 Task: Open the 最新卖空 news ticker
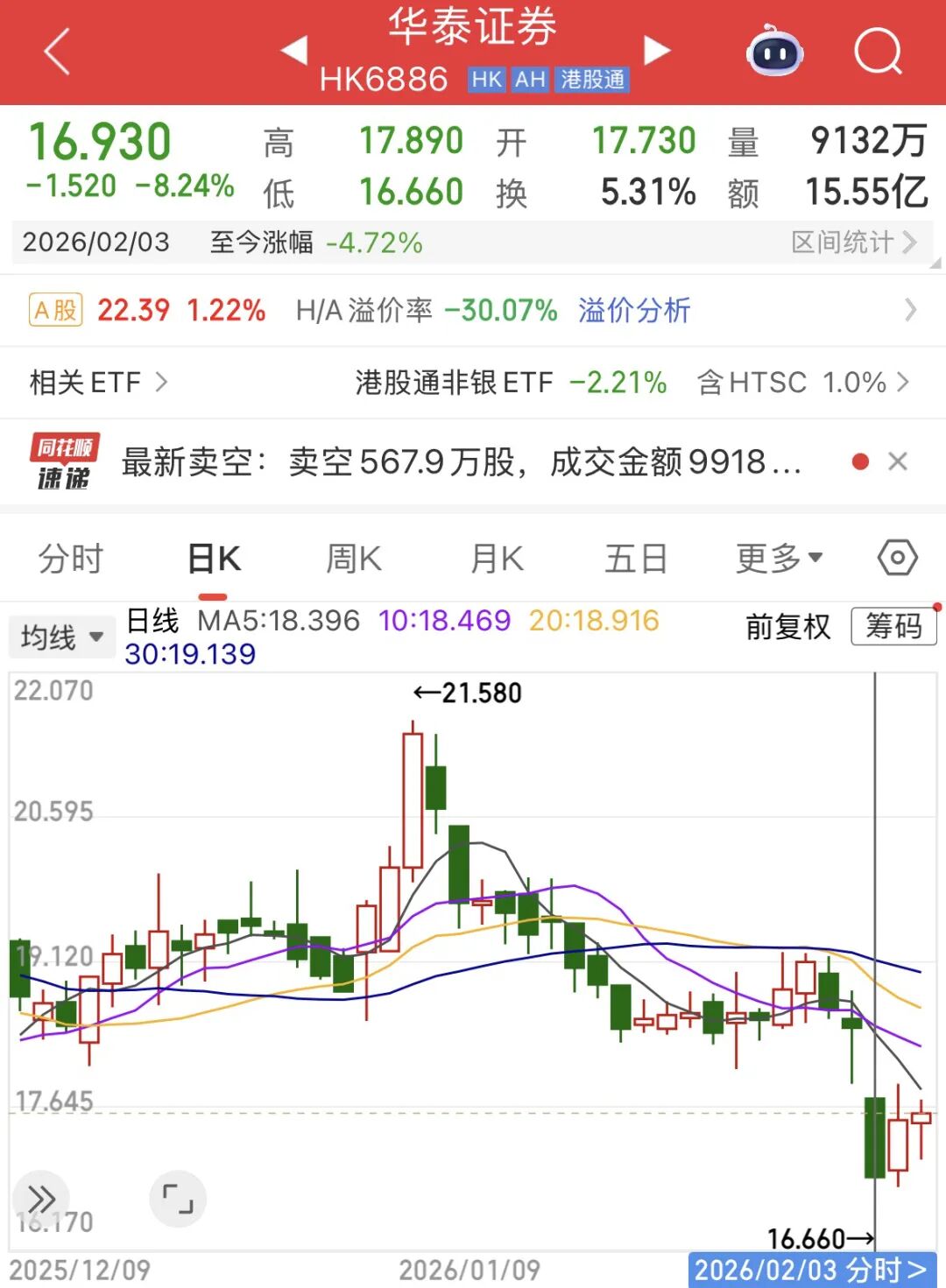[x=460, y=462]
